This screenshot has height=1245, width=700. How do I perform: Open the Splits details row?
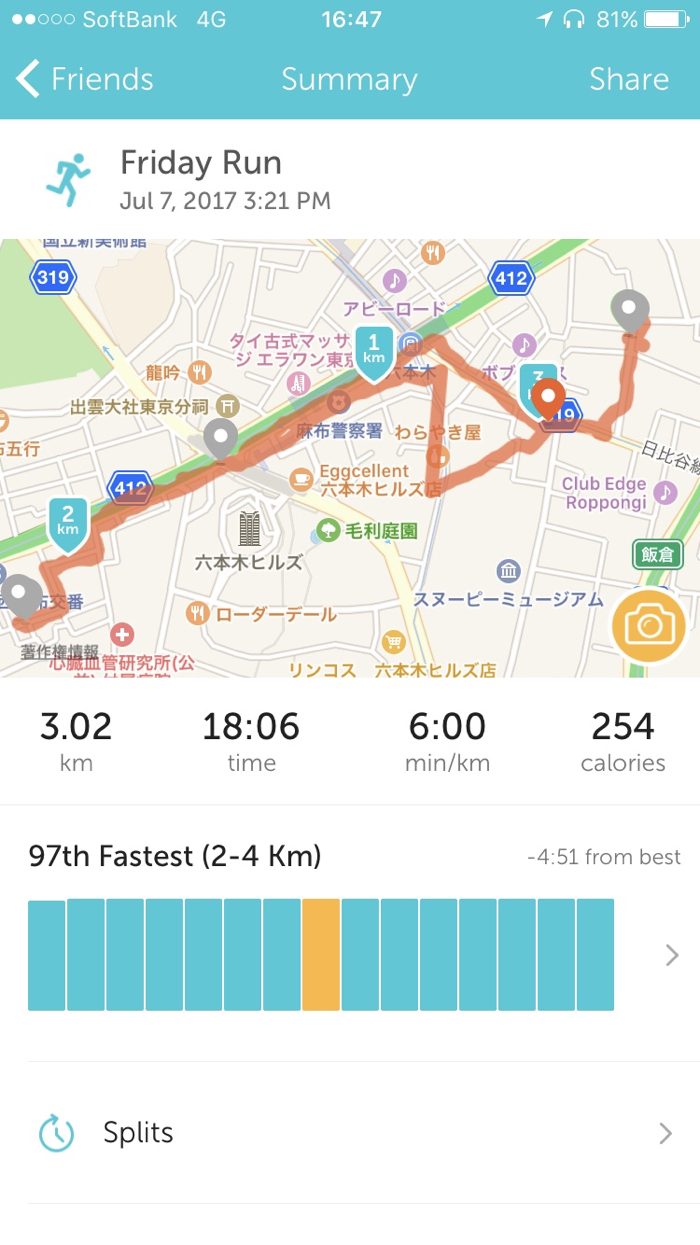[350, 1133]
